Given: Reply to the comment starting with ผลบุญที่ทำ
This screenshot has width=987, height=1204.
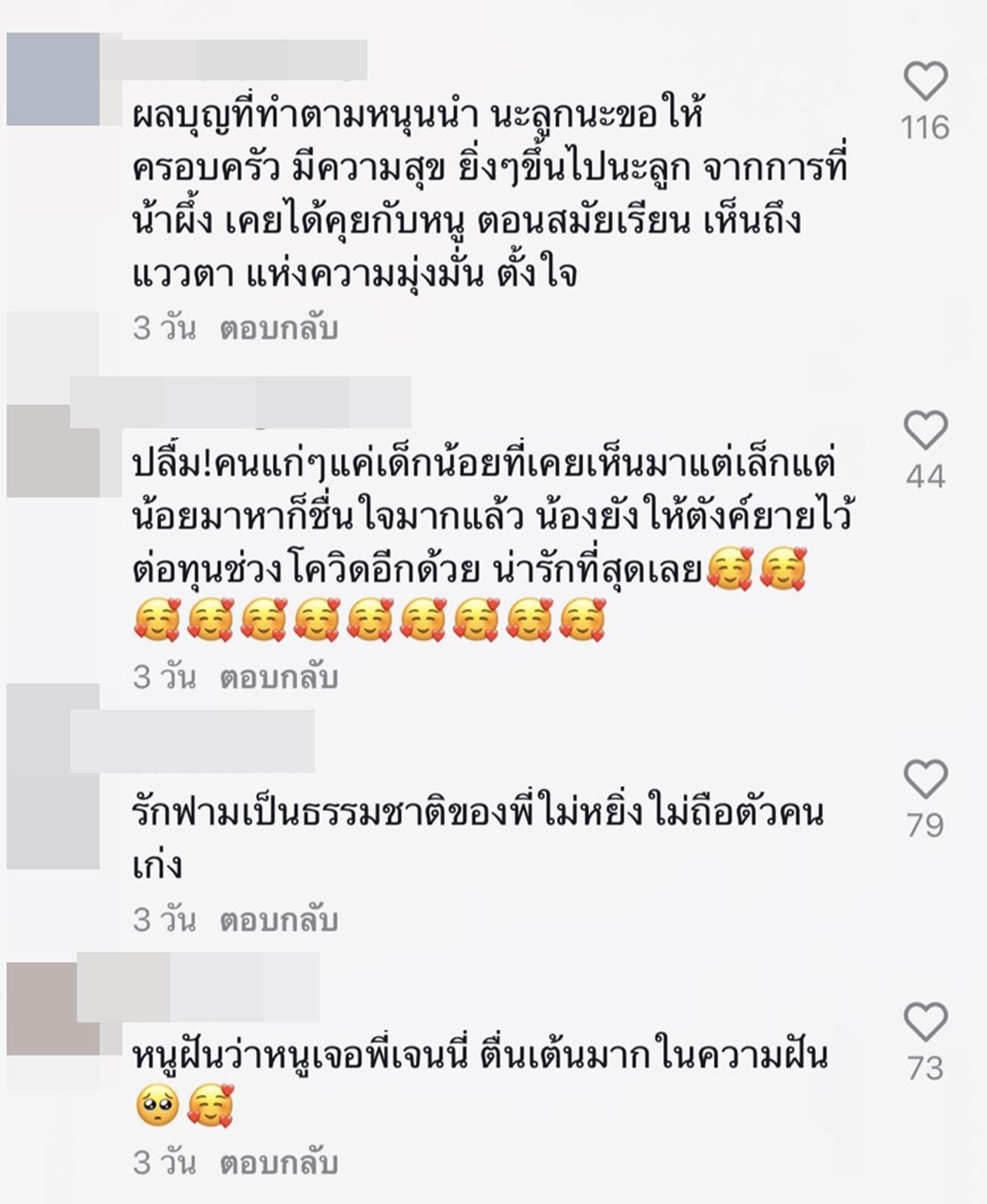Looking at the screenshot, I should pos(279,329).
